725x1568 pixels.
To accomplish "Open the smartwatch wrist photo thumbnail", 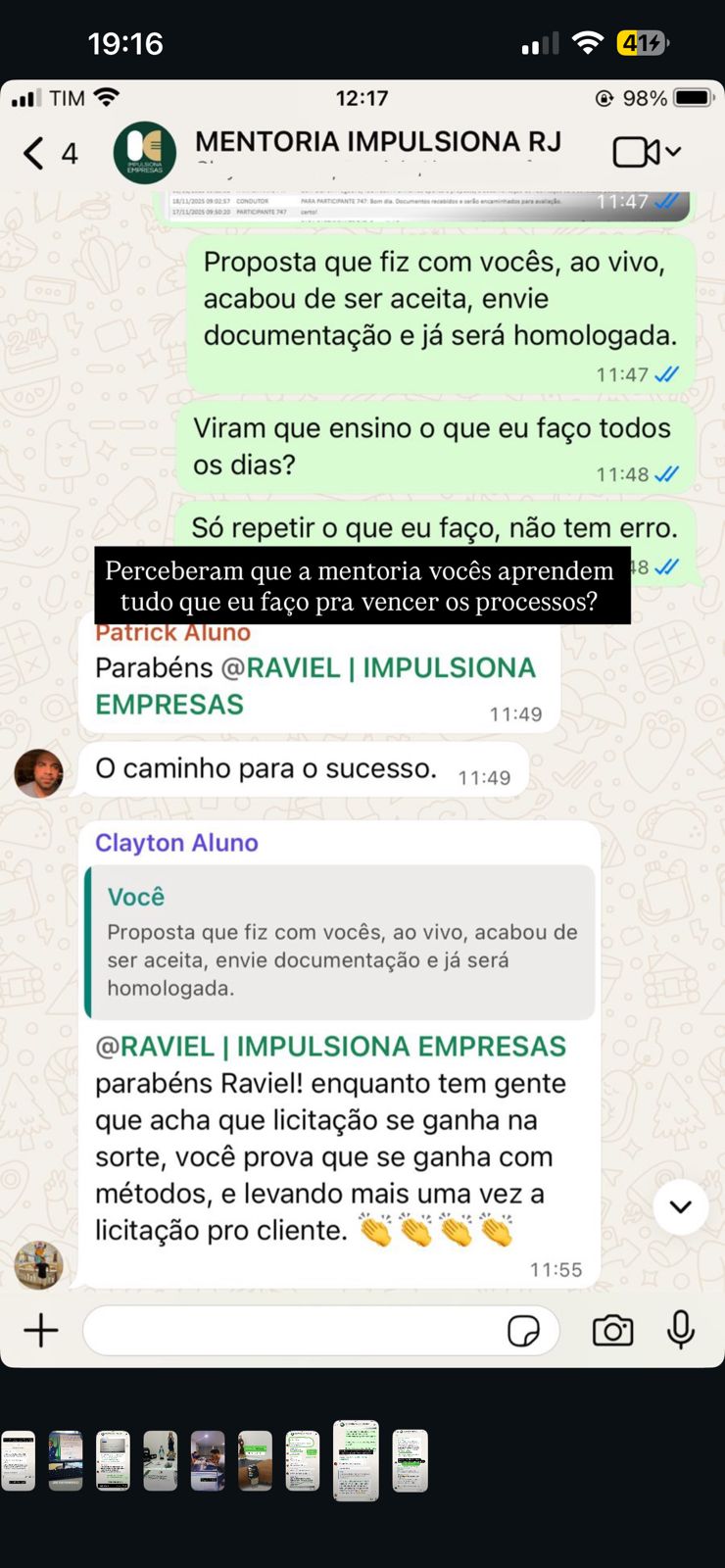I will [255, 1460].
